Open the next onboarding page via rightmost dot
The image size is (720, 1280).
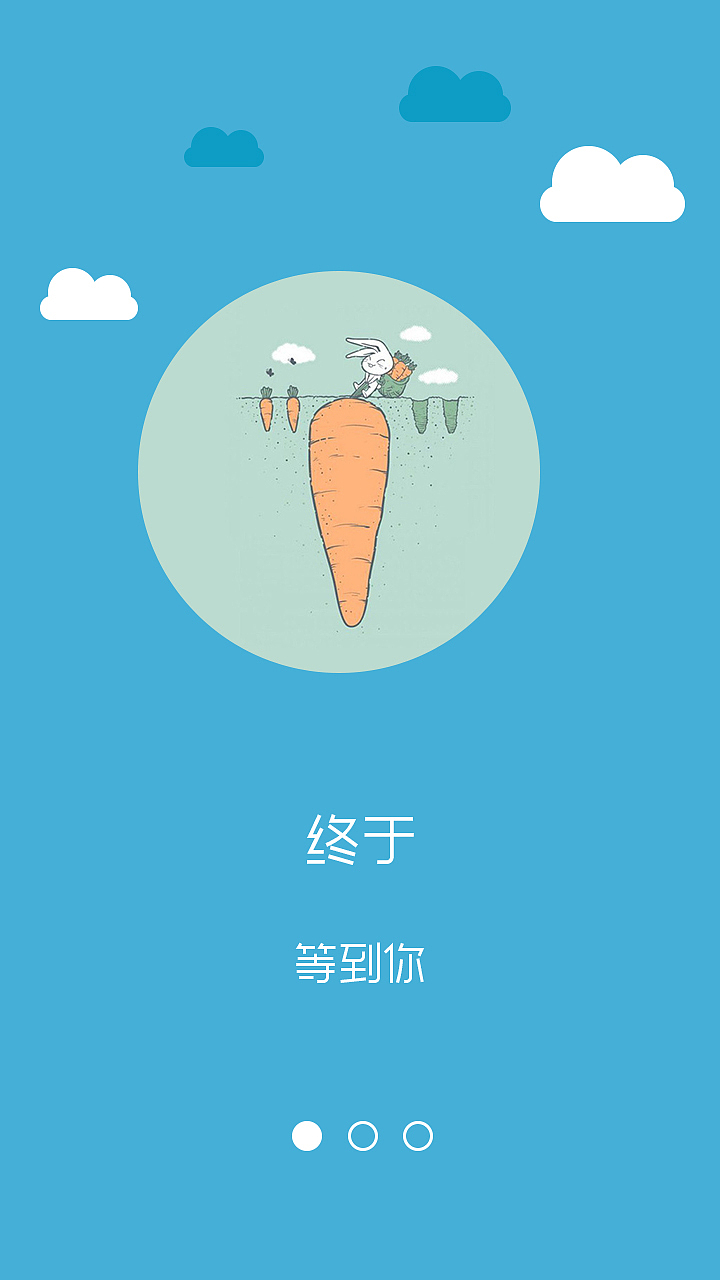(418, 1137)
